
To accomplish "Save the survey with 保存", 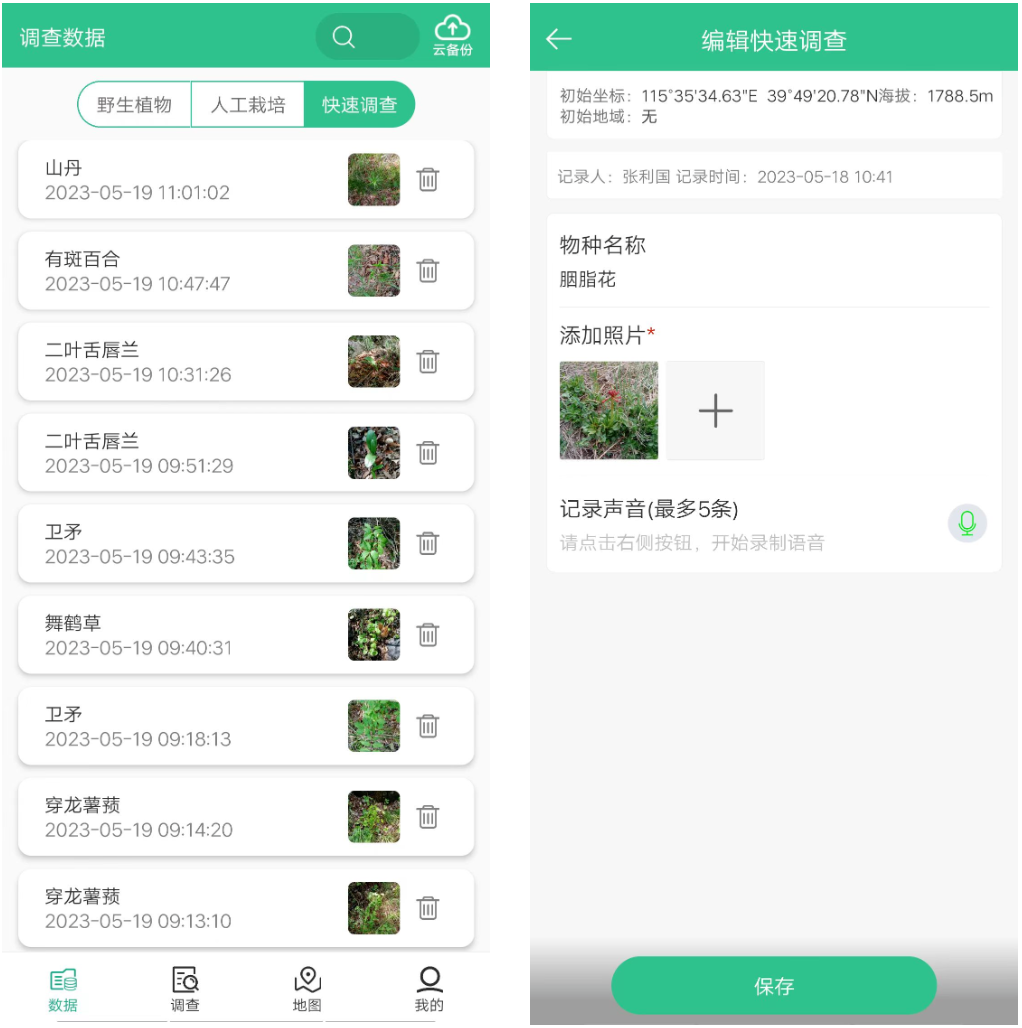I will (773, 986).
